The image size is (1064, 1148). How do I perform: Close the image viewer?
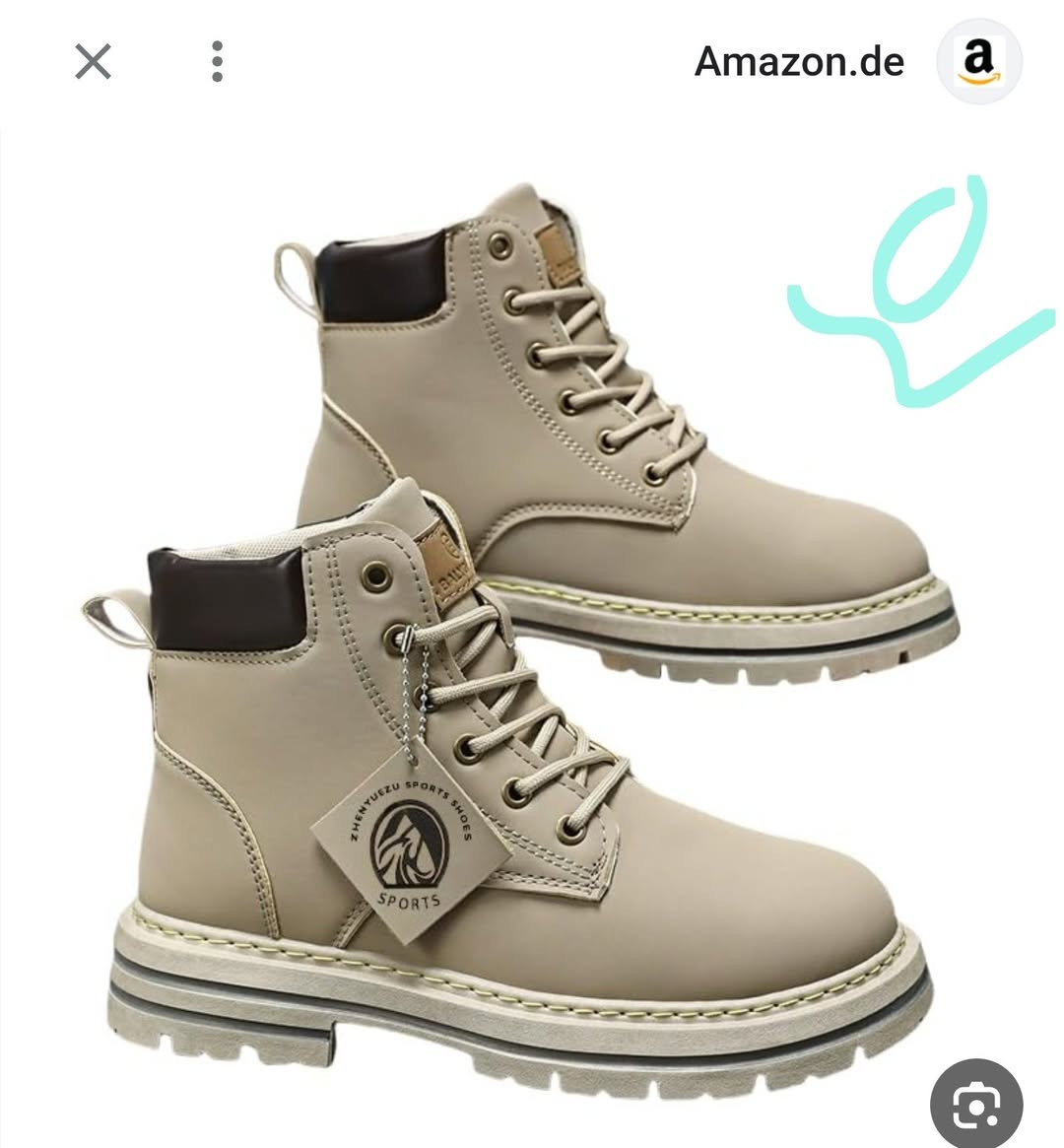click(x=93, y=62)
